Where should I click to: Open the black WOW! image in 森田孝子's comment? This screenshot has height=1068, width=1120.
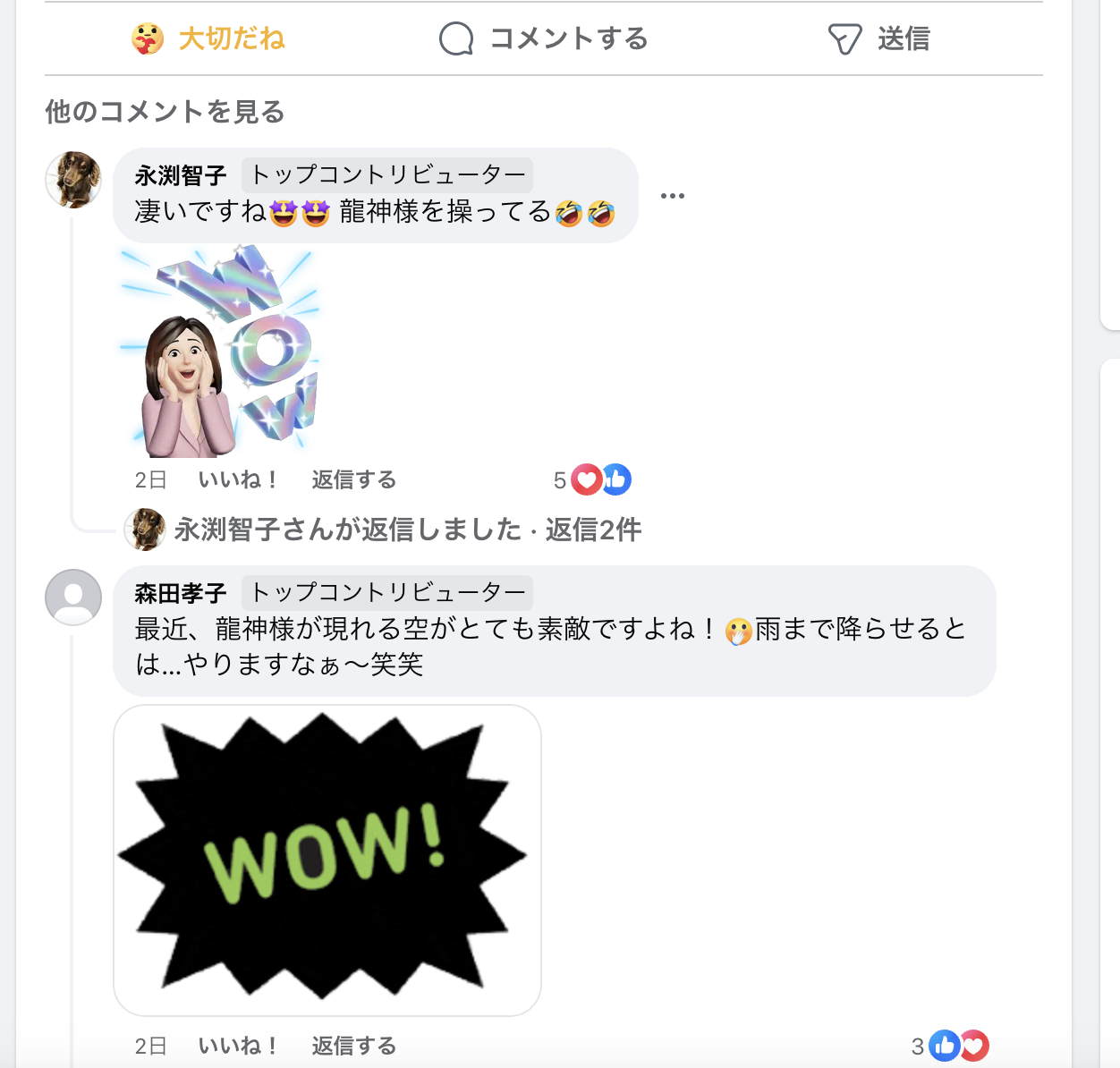(327, 860)
